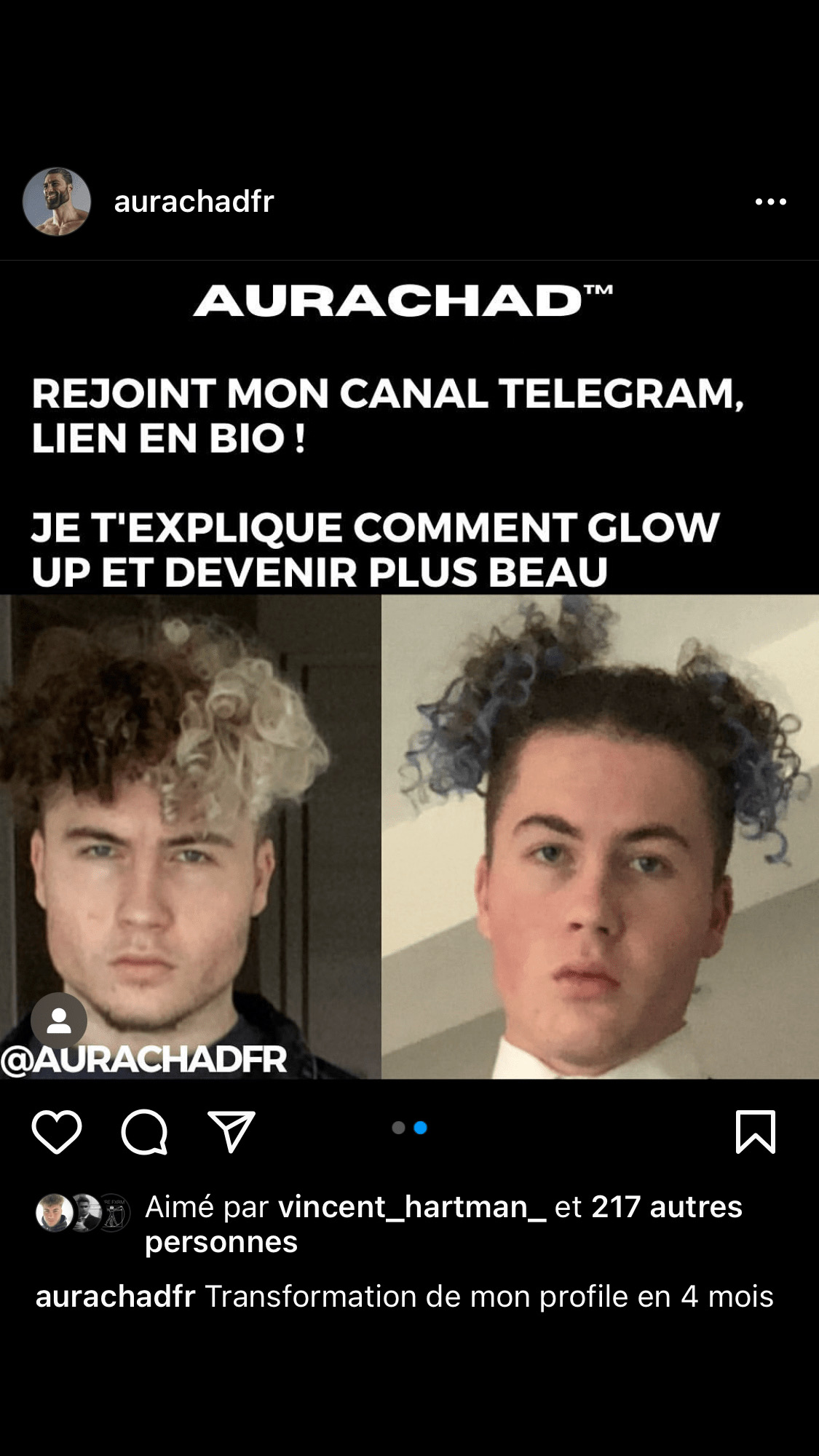
Task: Open the post's carousel image
Action: click(x=409, y=670)
